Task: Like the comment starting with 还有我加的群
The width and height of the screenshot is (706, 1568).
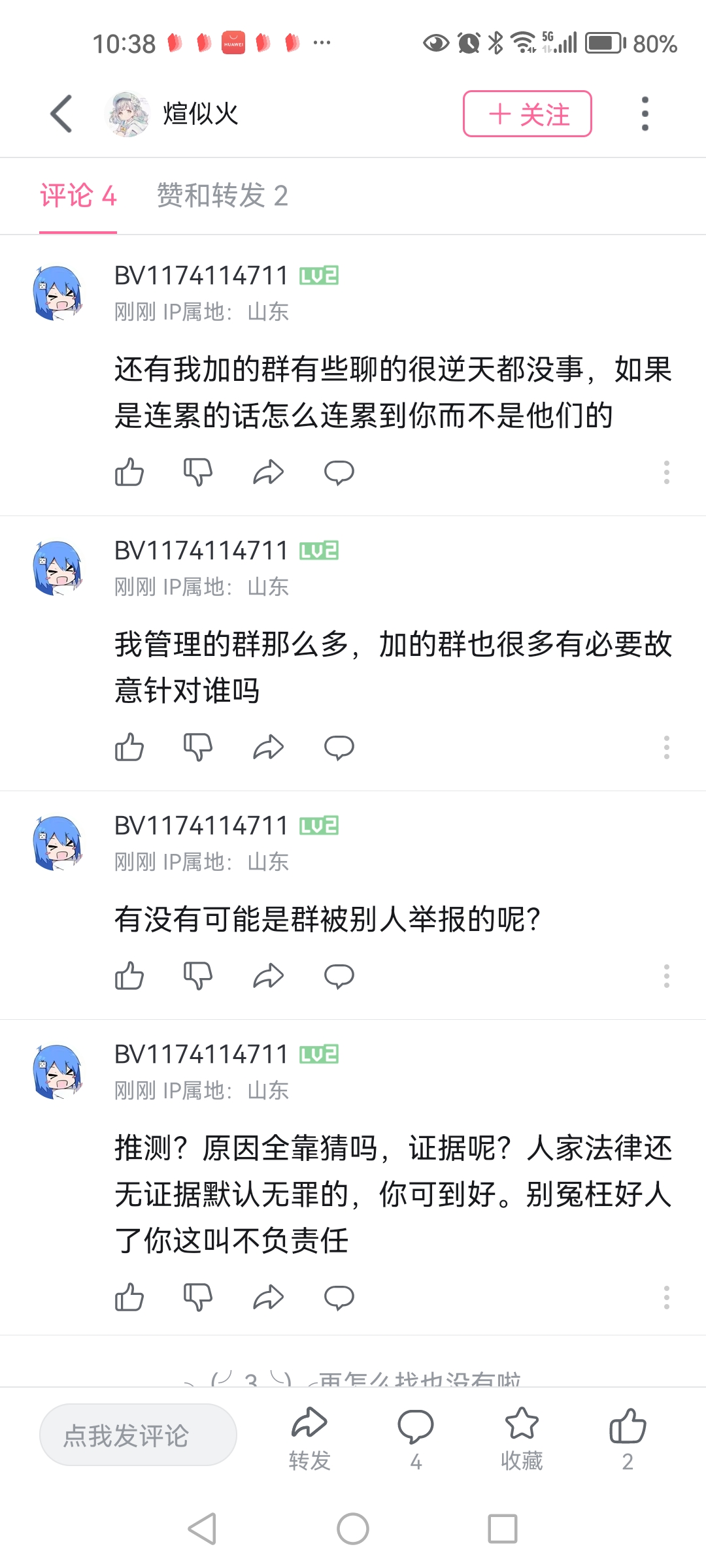Action: [129, 472]
